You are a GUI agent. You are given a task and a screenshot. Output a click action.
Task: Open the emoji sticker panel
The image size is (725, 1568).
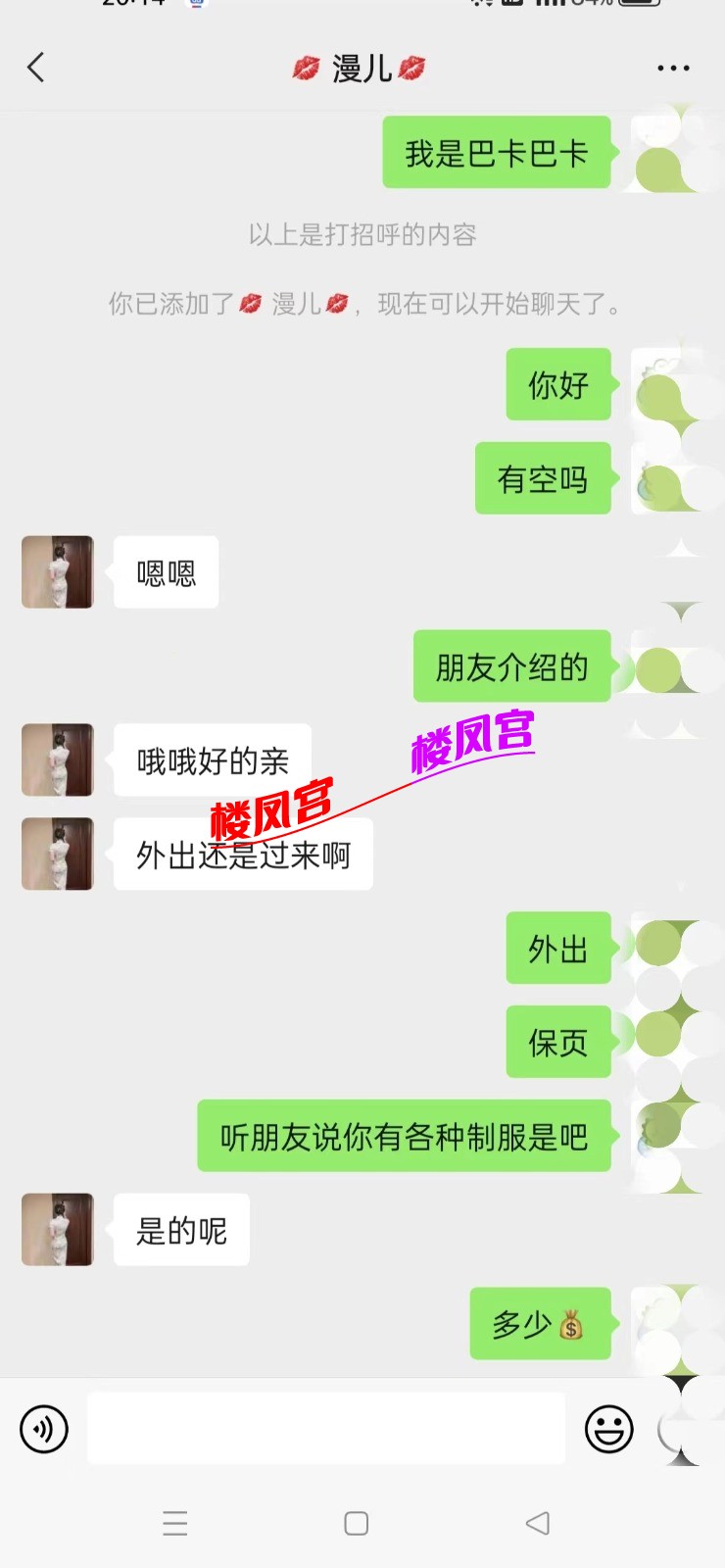point(608,1429)
